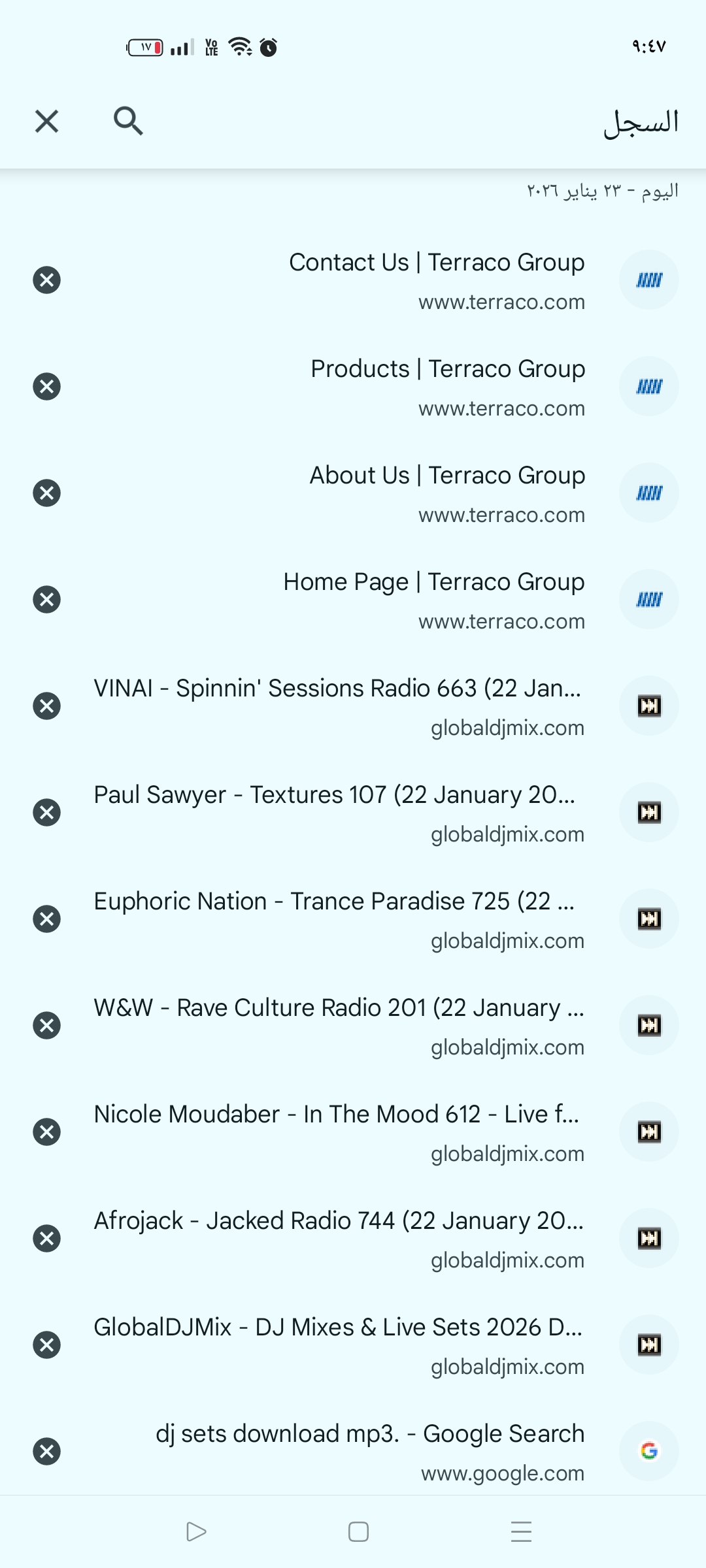Open Contact Us | Terraco Group entry
This screenshot has width=706, height=1568.
pyautogui.click(x=436, y=280)
